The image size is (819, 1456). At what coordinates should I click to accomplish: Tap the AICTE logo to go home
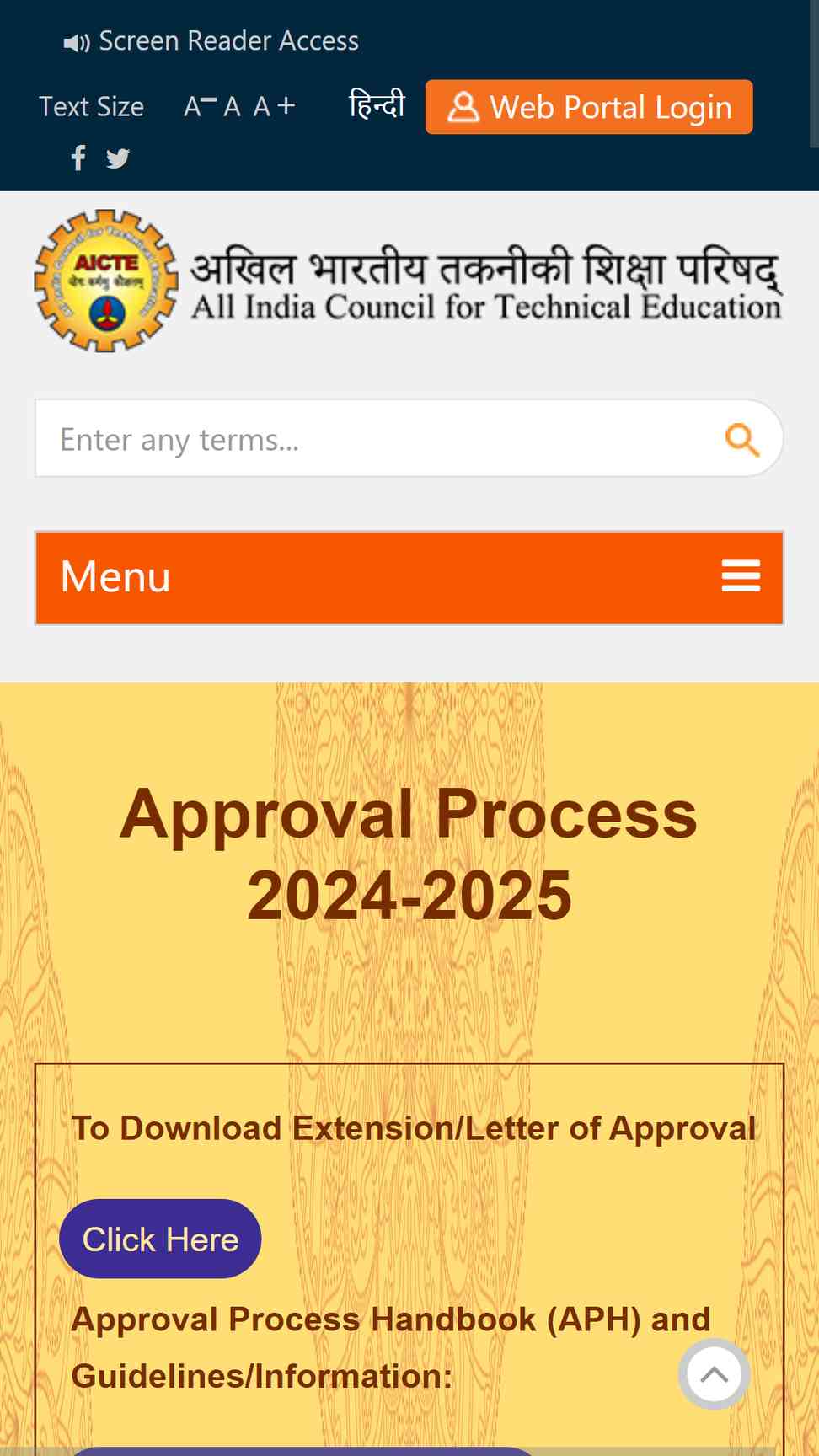click(x=106, y=281)
